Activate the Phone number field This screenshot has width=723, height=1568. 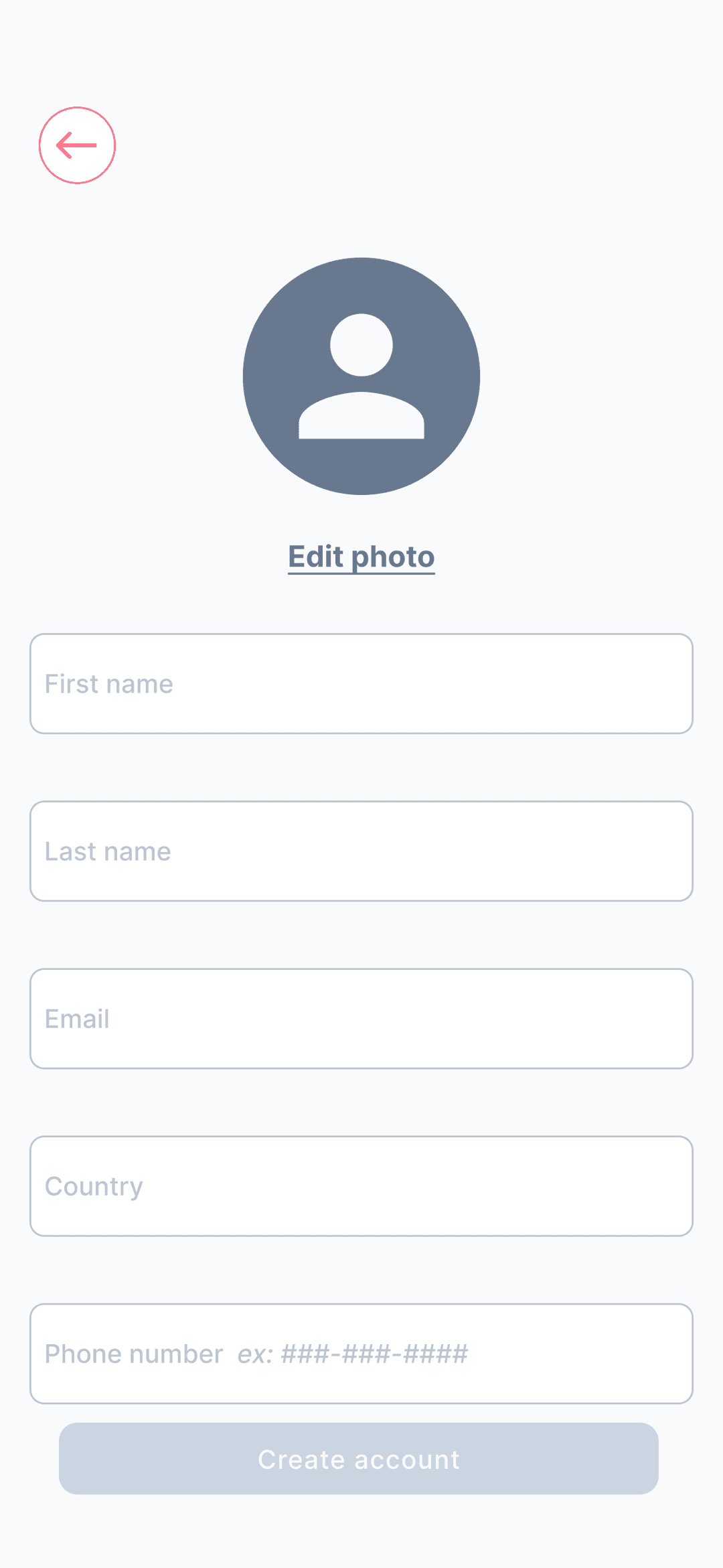pos(361,1354)
